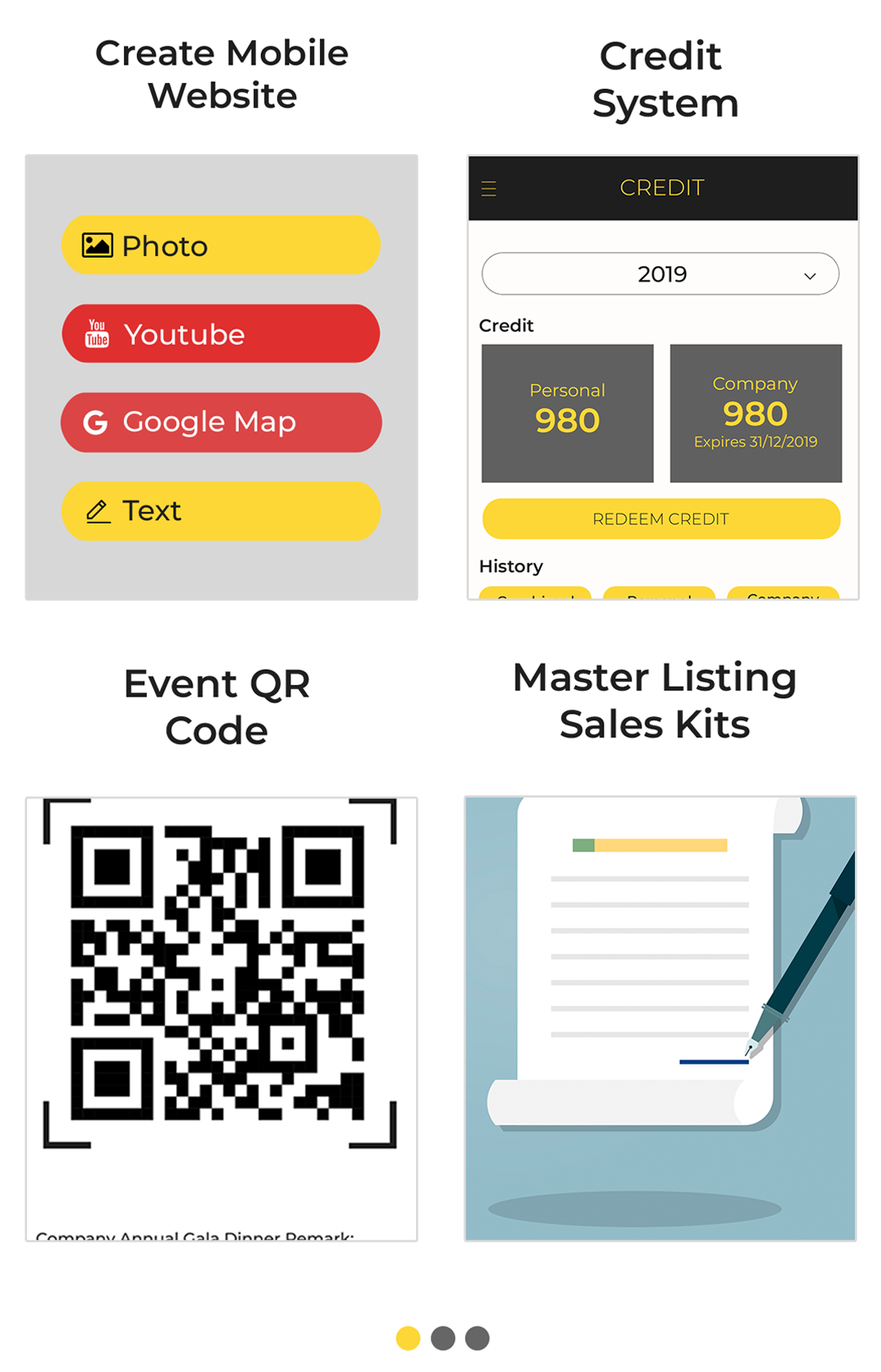Jump to the second page indicator dot
This screenshot has height=1372, width=881.
(443, 1338)
